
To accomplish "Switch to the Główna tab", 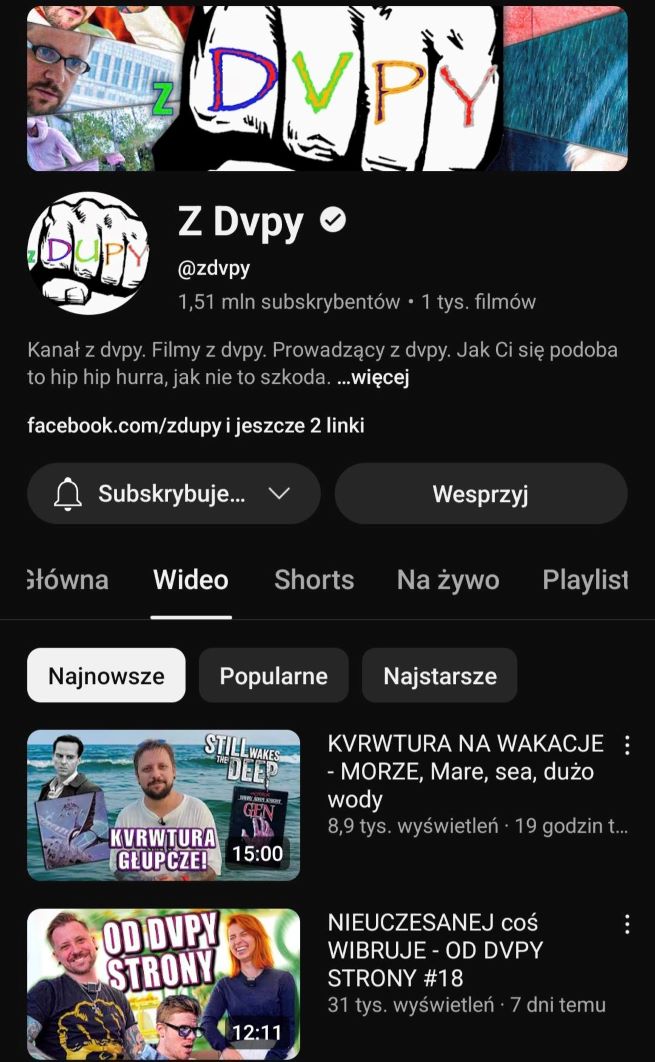I will pyautogui.click(x=68, y=580).
